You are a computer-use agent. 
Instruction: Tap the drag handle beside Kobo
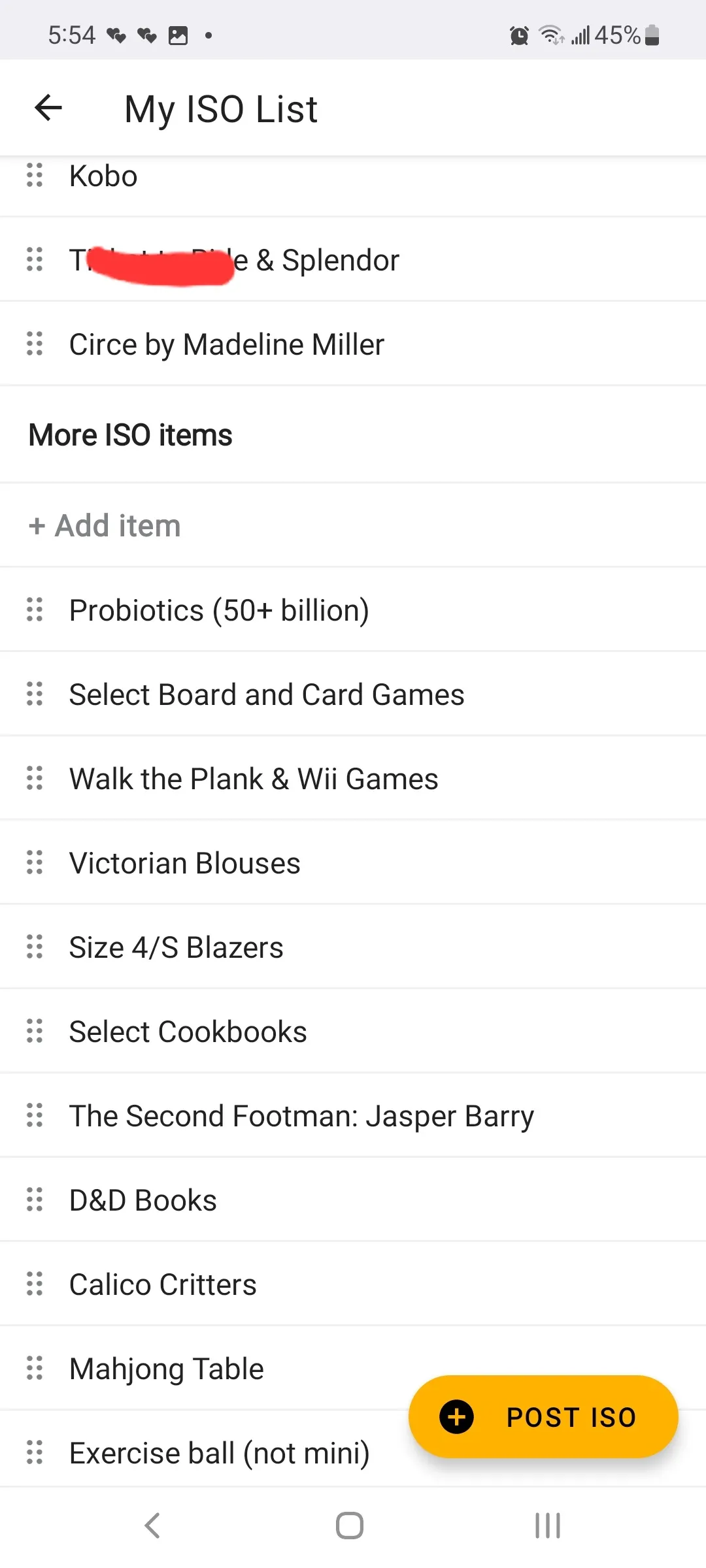(x=35, y=175)
